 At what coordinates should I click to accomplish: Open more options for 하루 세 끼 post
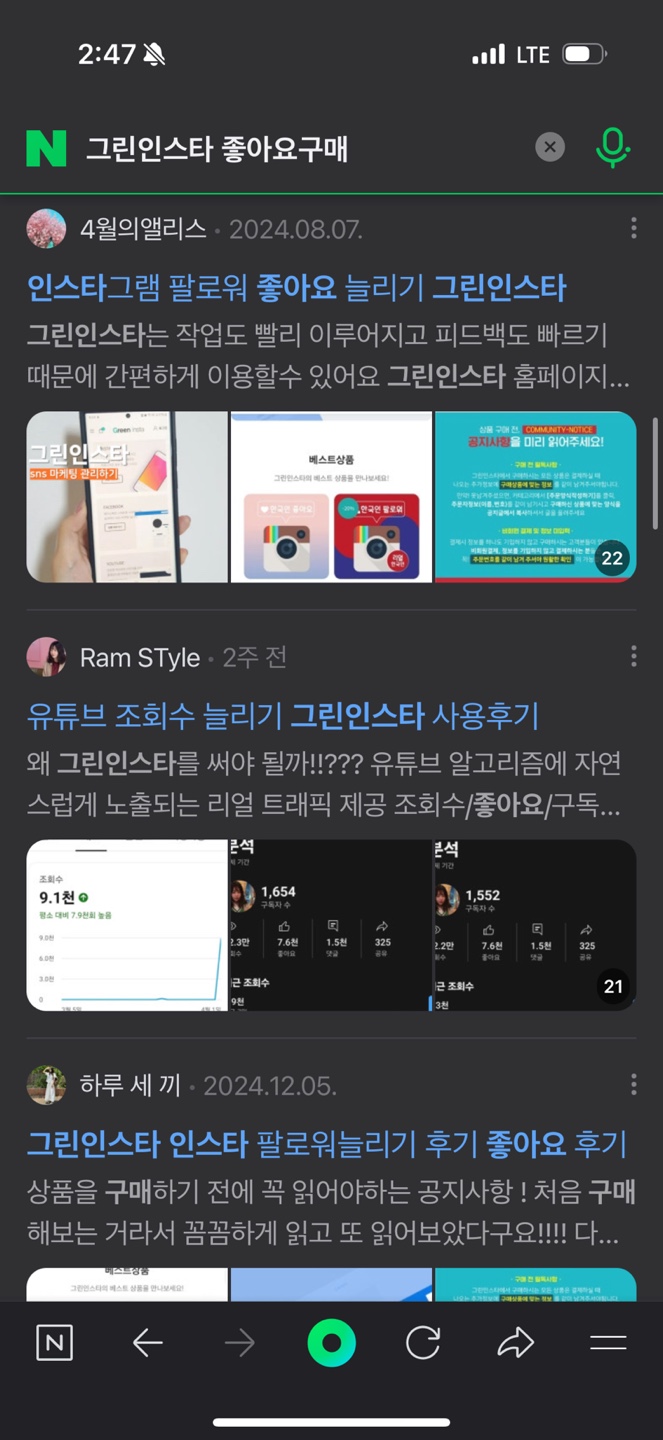pyautogui.click(x=633, y=1085)
